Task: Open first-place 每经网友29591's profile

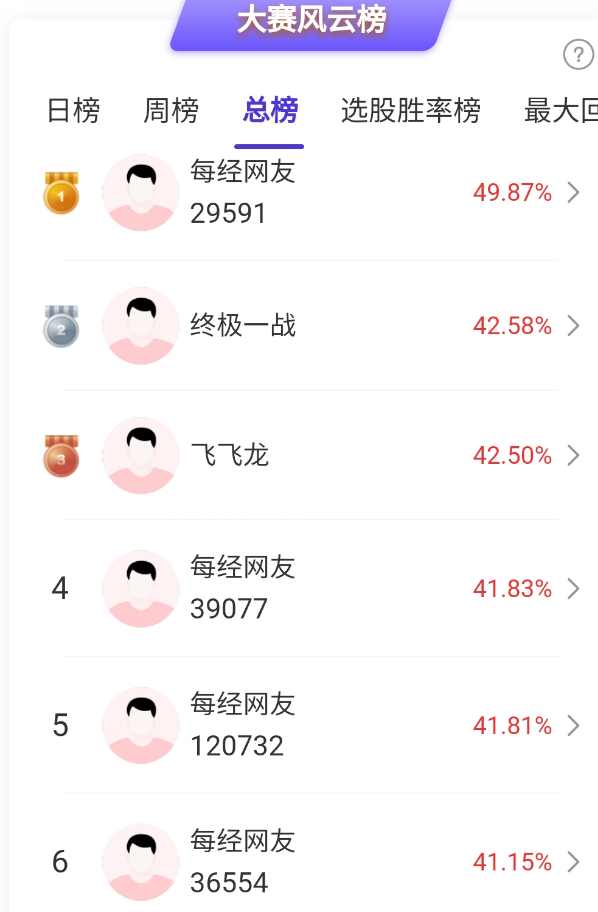Action: coord(311,193)
